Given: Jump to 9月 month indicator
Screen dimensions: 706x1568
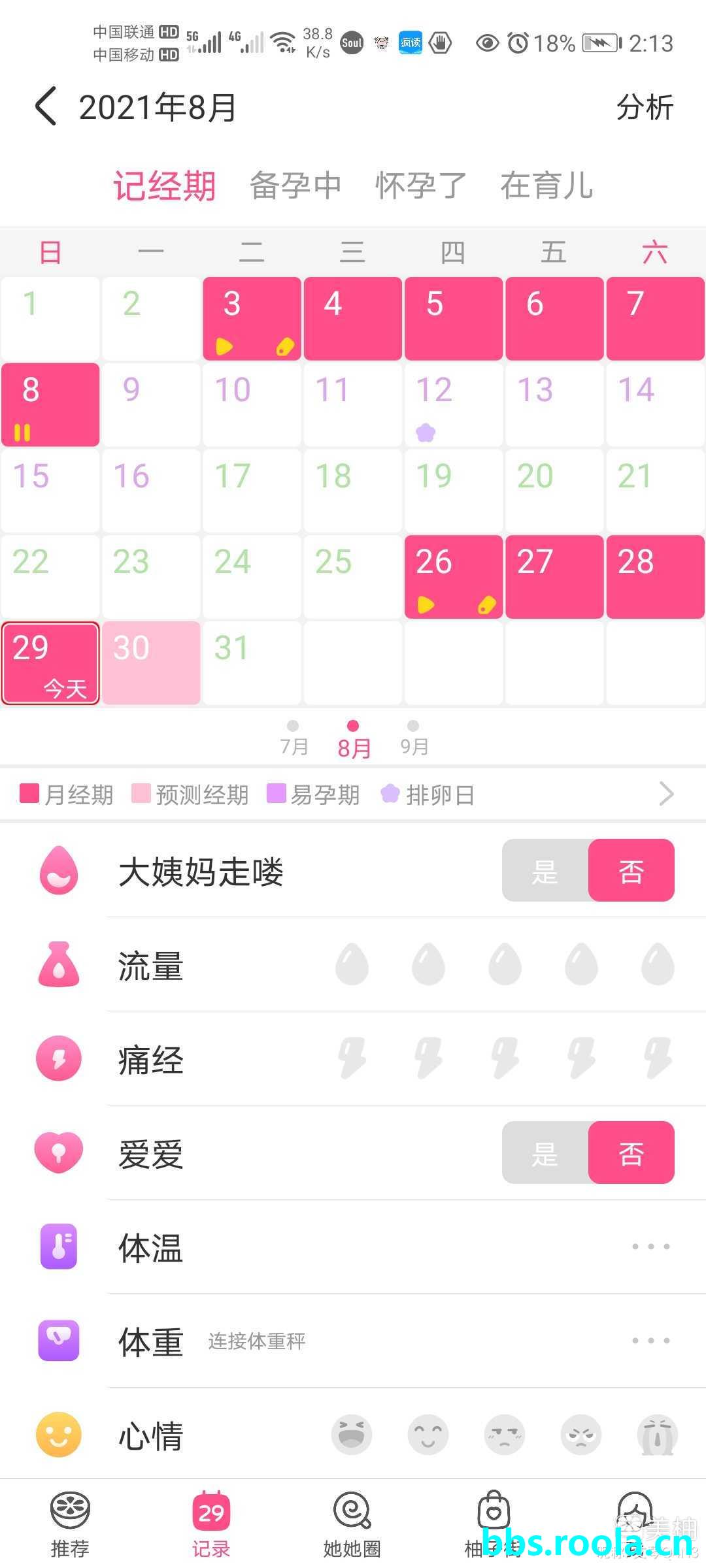Looking at the screenshot, I should (413, 738).
